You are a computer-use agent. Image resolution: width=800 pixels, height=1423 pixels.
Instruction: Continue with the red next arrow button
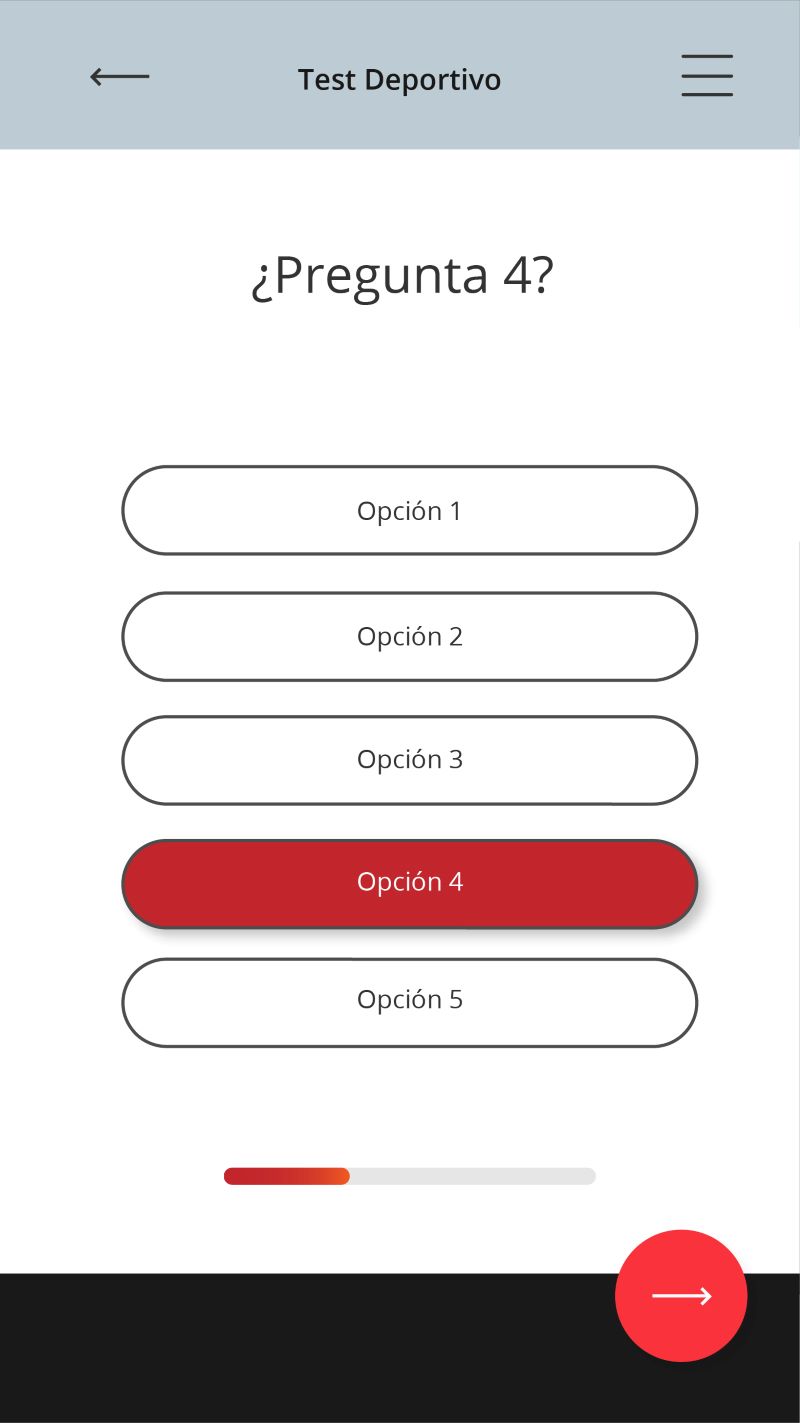click(x=681, y=1295)
